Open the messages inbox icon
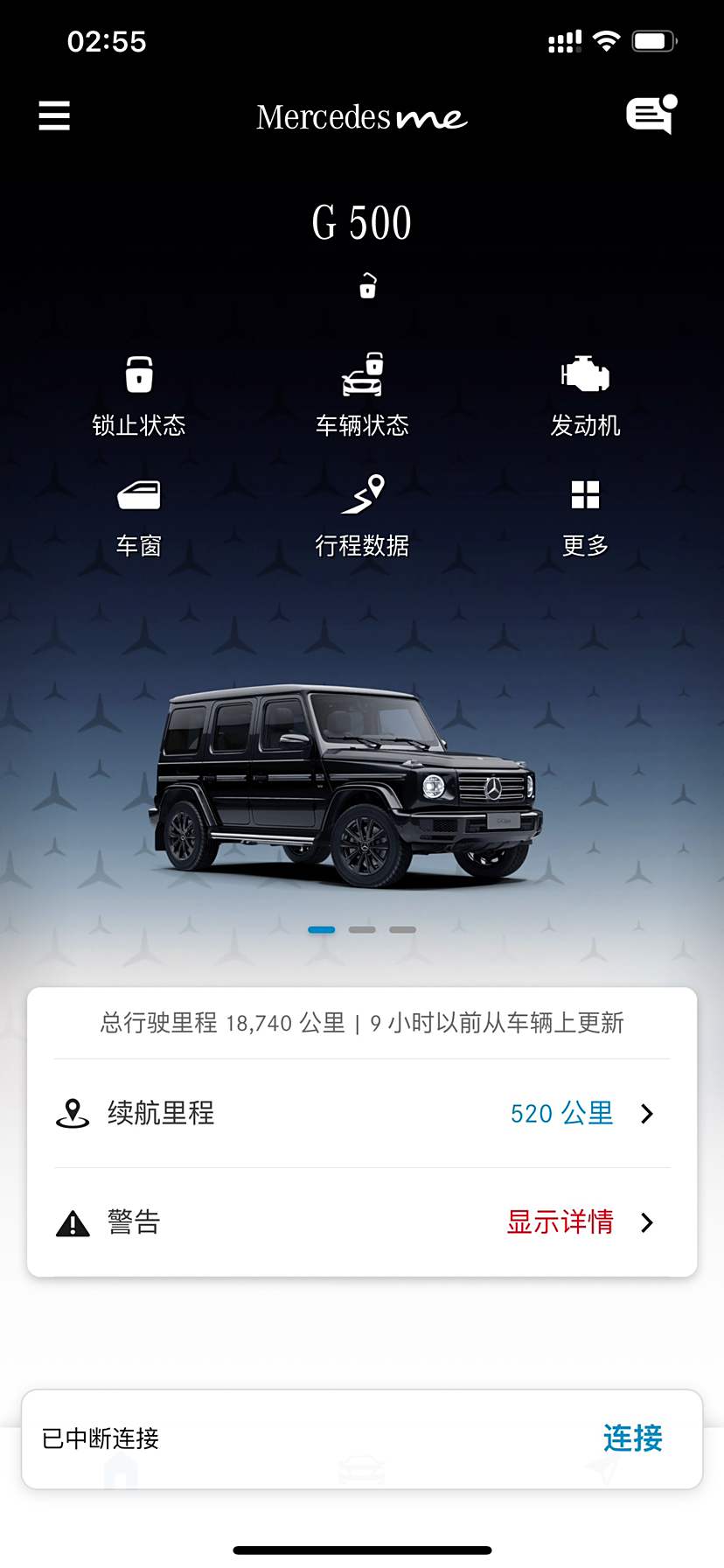Screen dimensions: 724x1568 point(651,115)
